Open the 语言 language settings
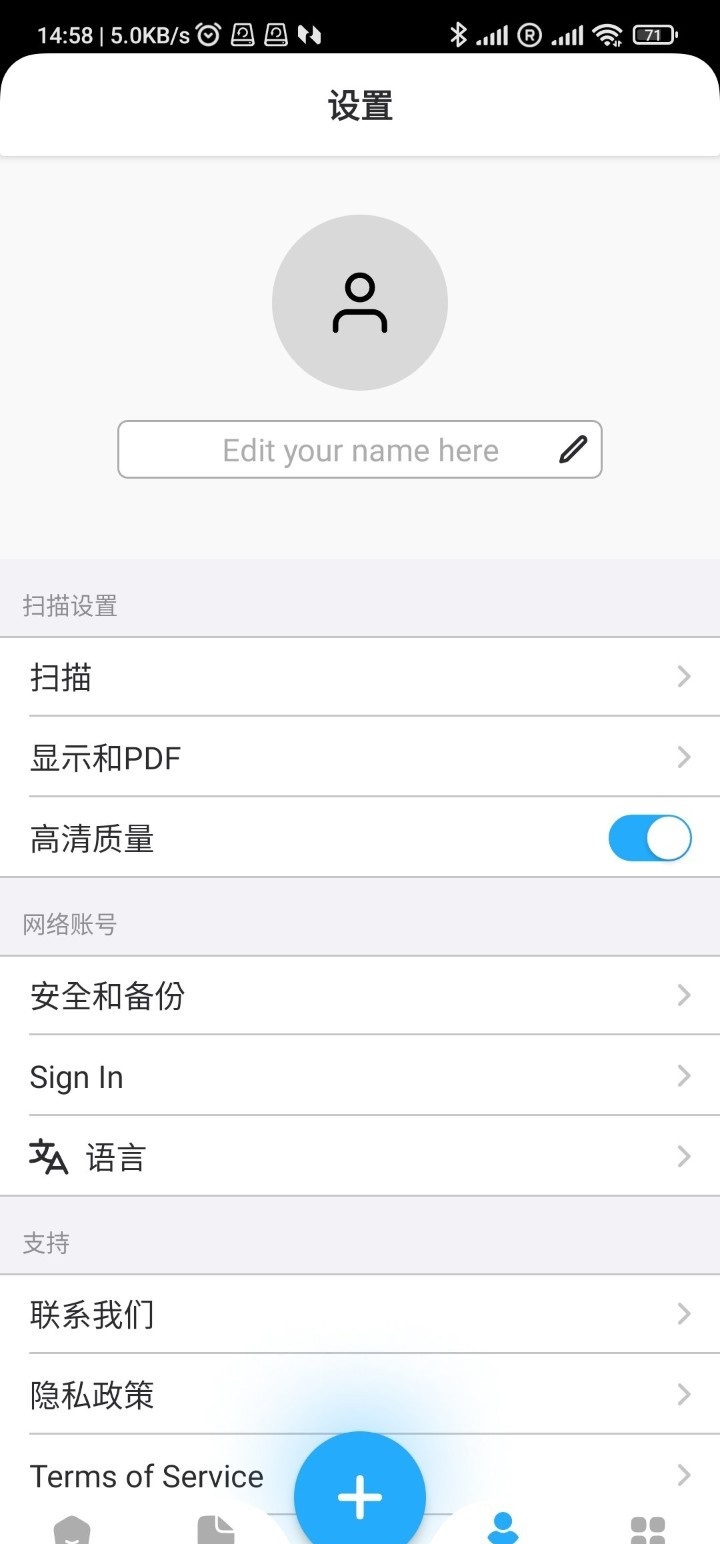Screen dimensions: 720x1544 (360, 1157)
